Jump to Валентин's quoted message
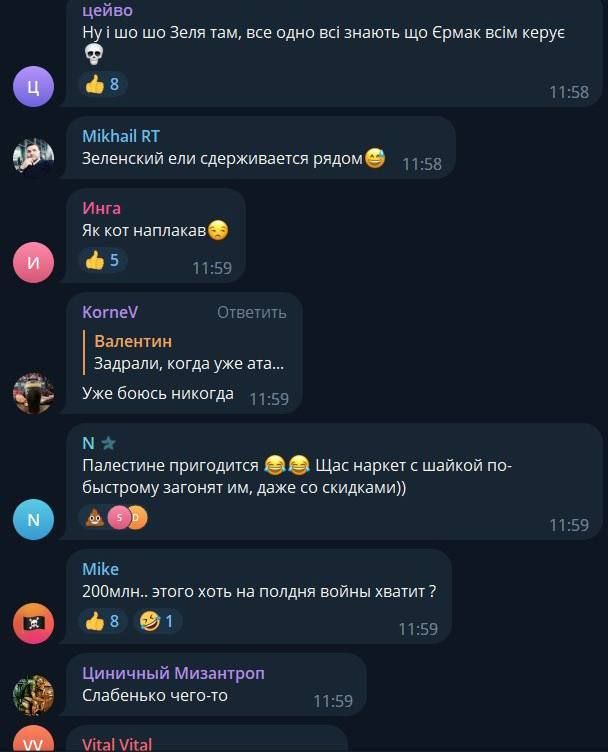This screenshot has width=608, height=752. tap(190, 352)
